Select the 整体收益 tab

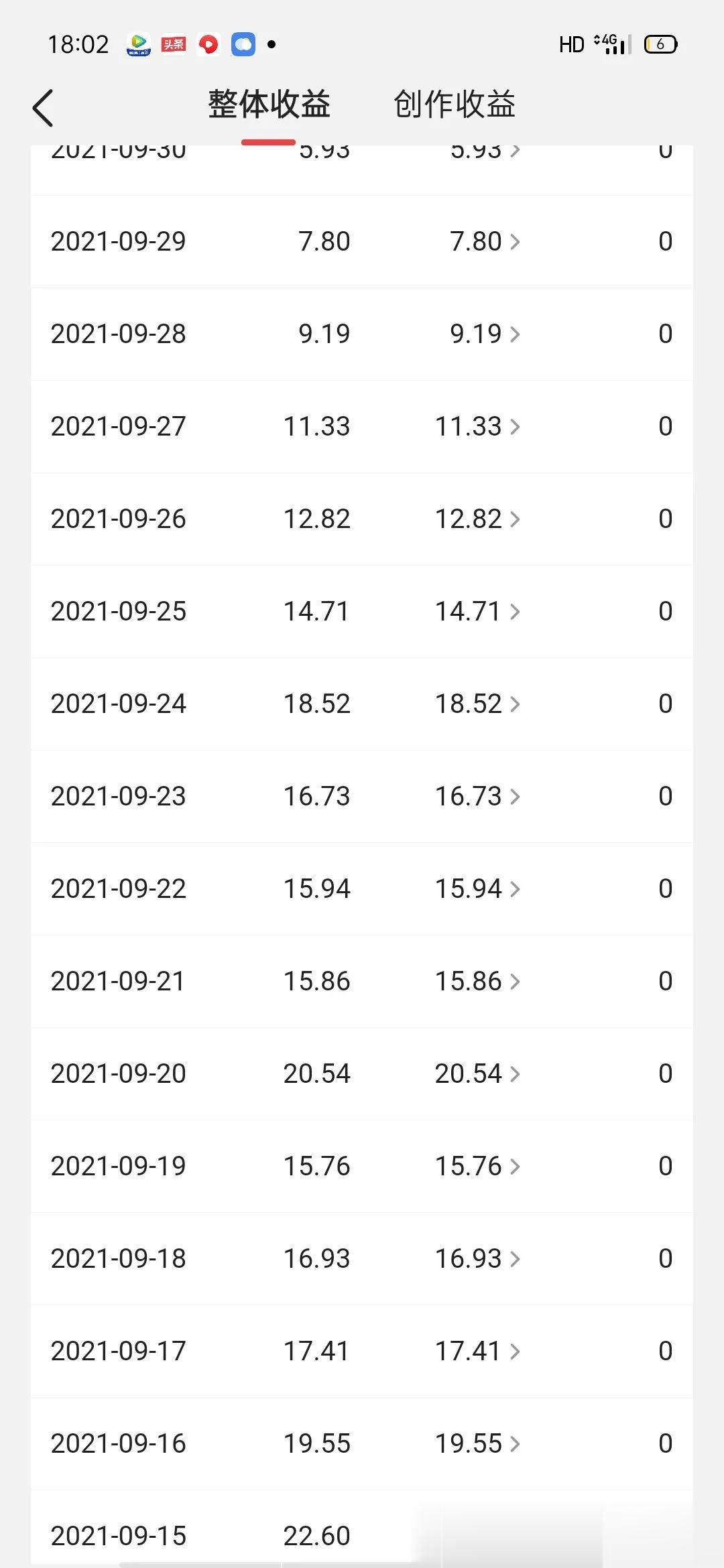pyautogui.click(x=269, y=105)
